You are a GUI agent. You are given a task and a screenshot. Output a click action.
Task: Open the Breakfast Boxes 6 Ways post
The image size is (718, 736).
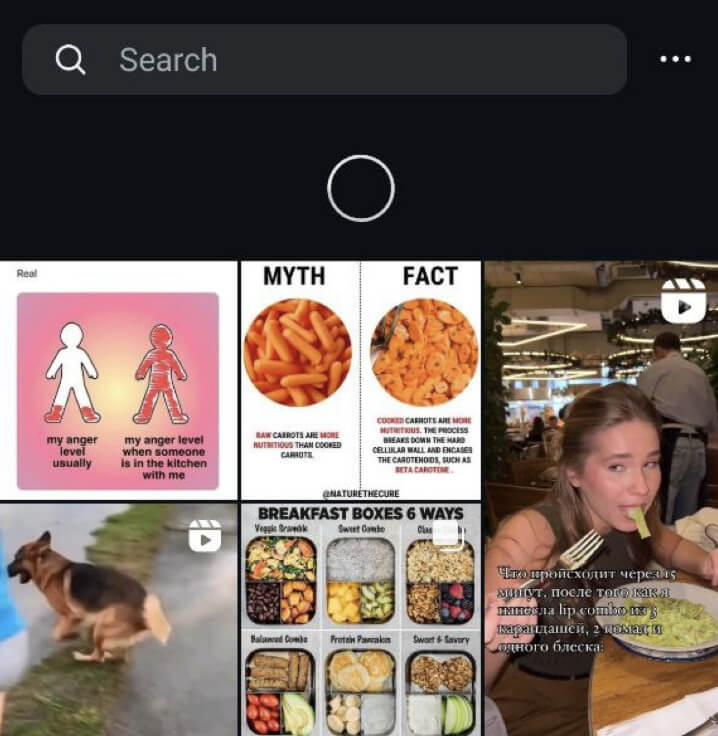pos(360,619)
